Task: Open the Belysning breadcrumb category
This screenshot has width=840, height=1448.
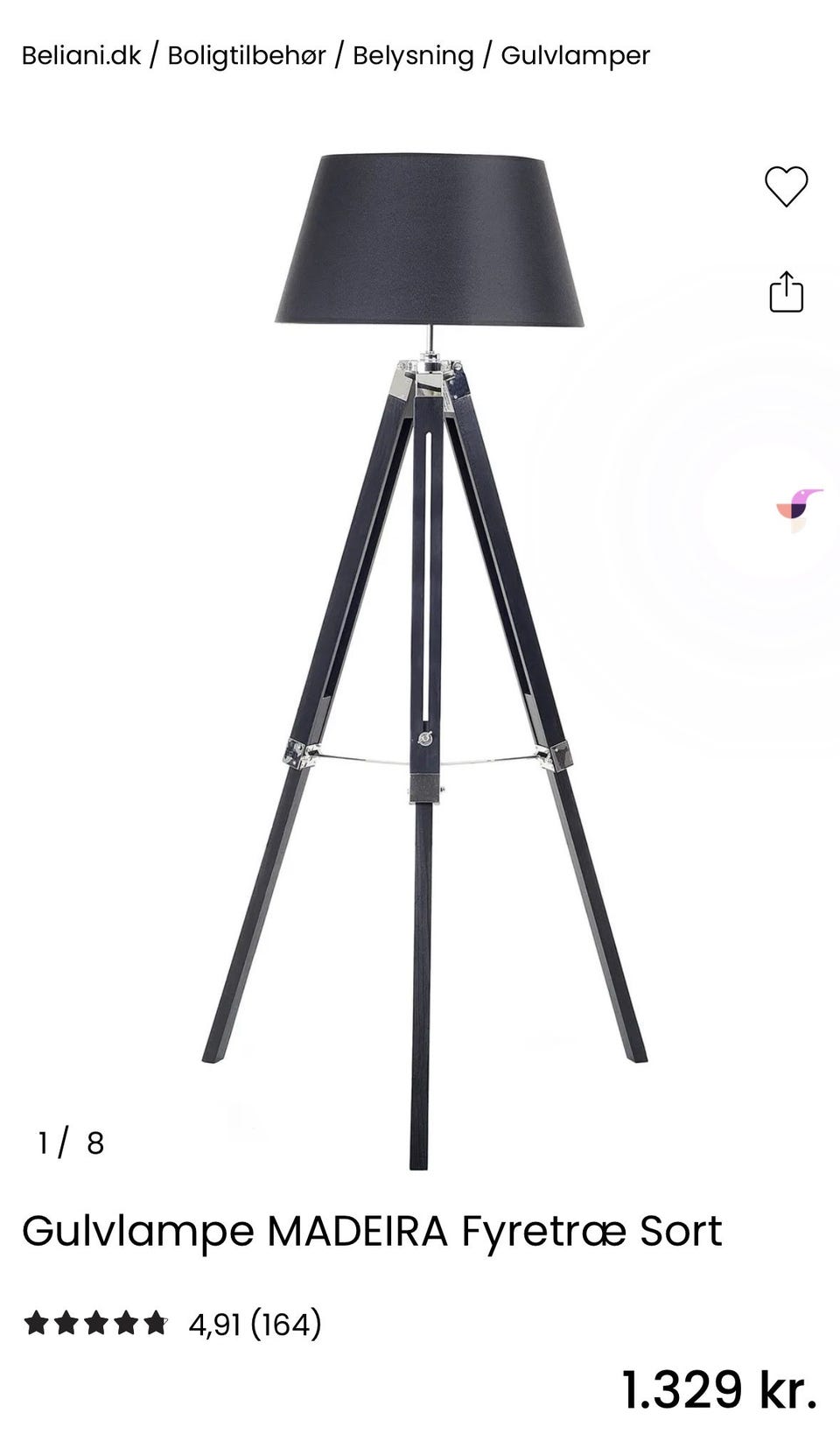Action: point(413,56)
